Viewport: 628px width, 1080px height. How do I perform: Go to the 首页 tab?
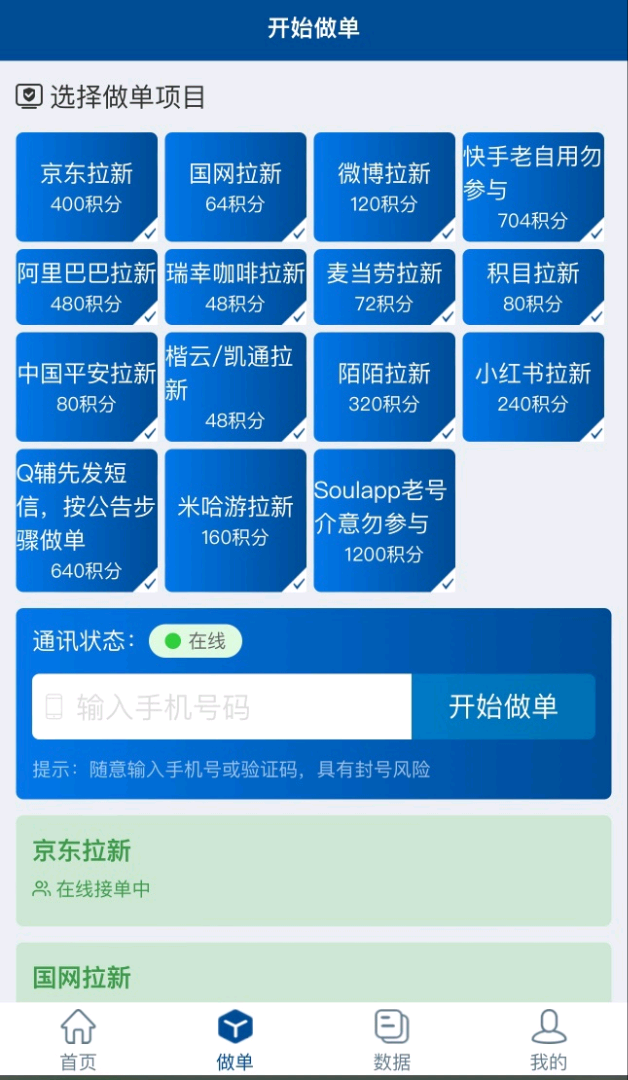click(78, 1040)
